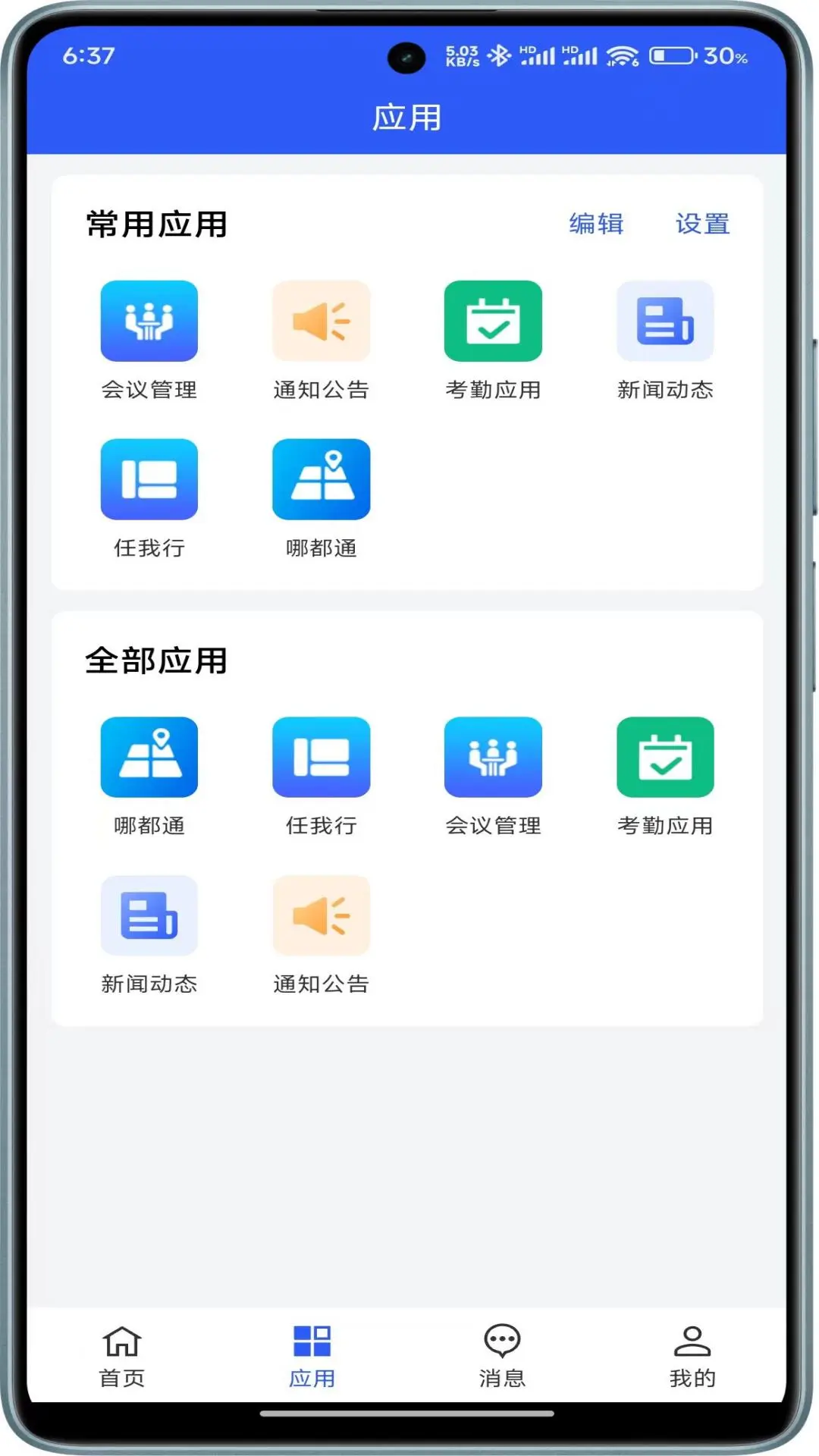
Task: Open the 设置 (Settings) link
Action: click(703, 224)
